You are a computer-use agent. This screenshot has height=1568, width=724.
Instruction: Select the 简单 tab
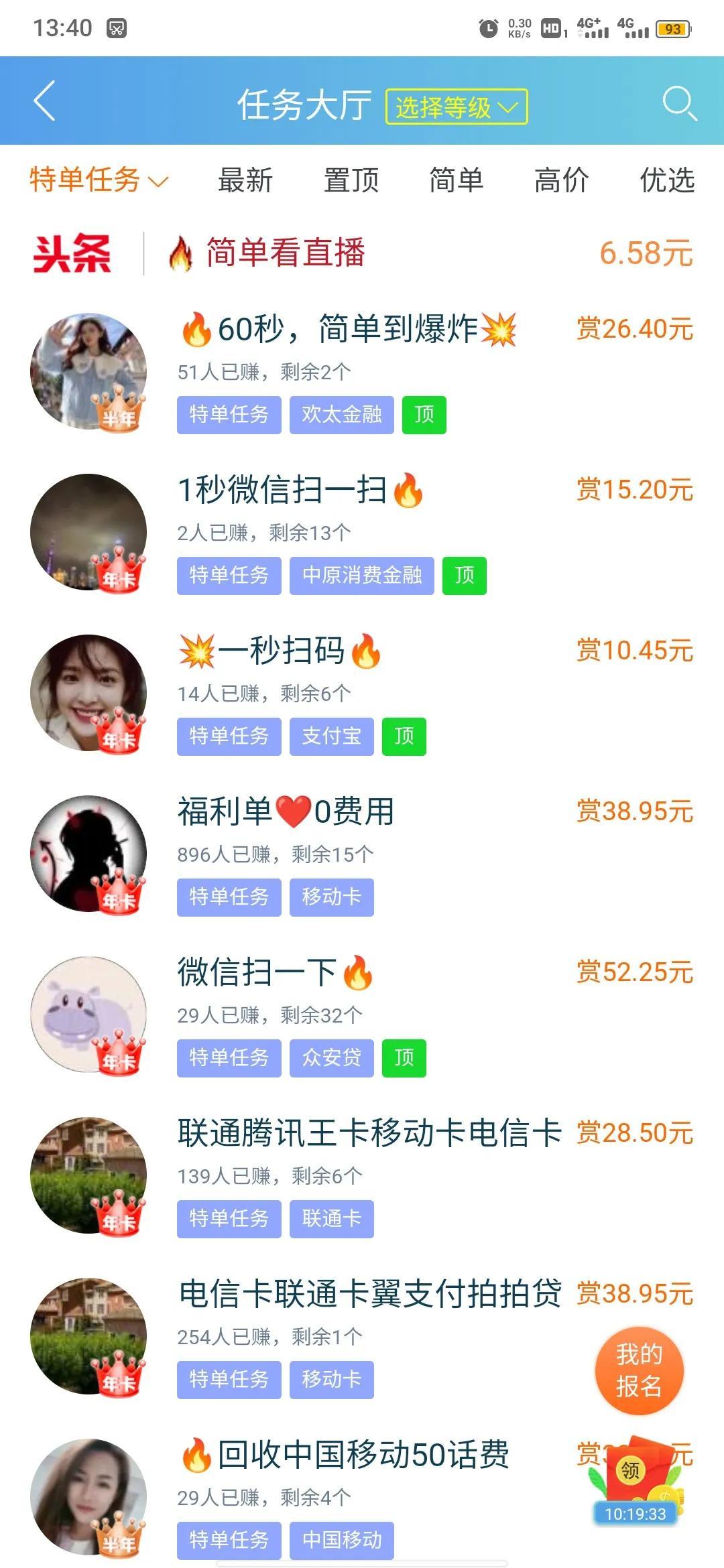[456, 180]
